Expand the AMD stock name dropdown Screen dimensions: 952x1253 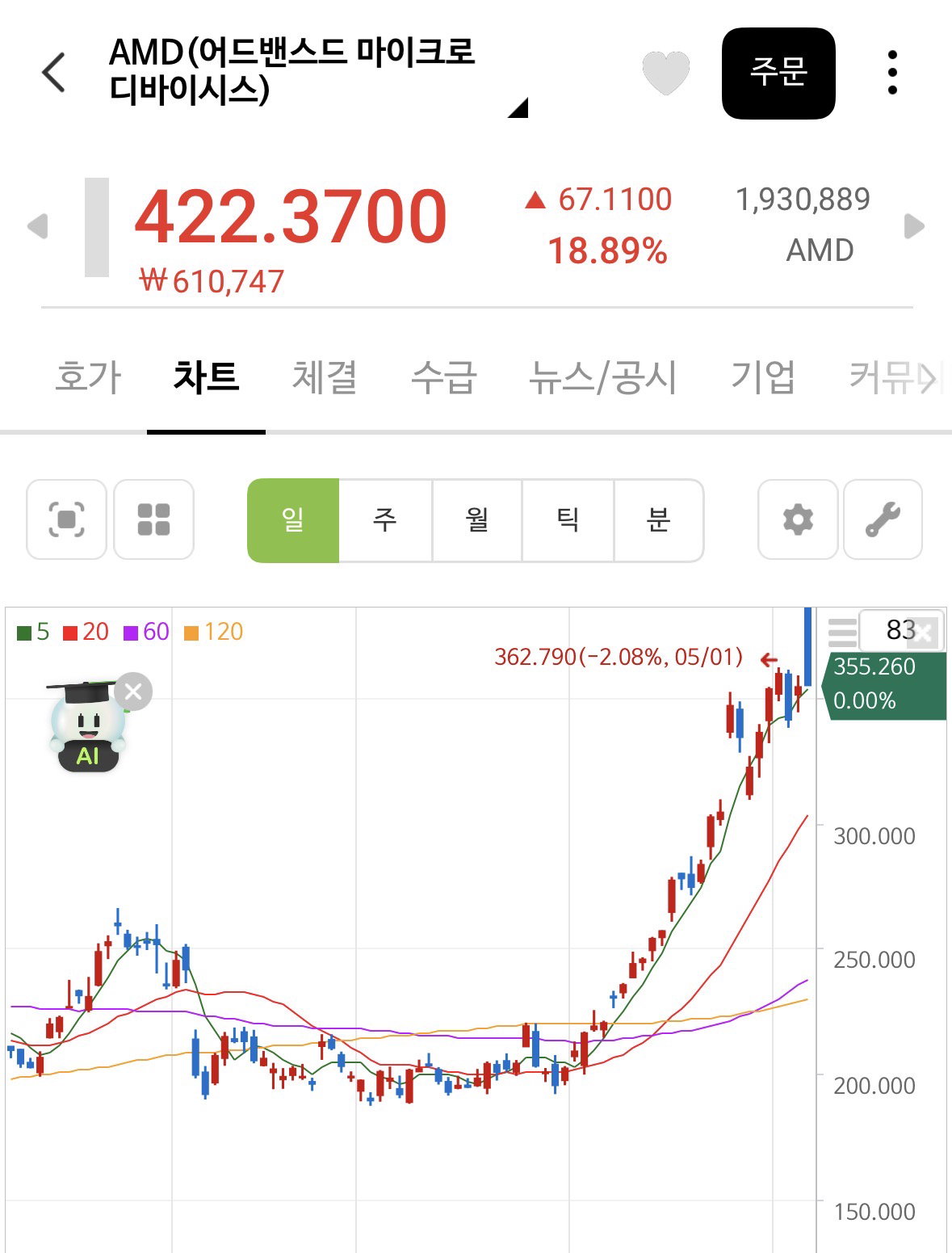coord(518,107)
